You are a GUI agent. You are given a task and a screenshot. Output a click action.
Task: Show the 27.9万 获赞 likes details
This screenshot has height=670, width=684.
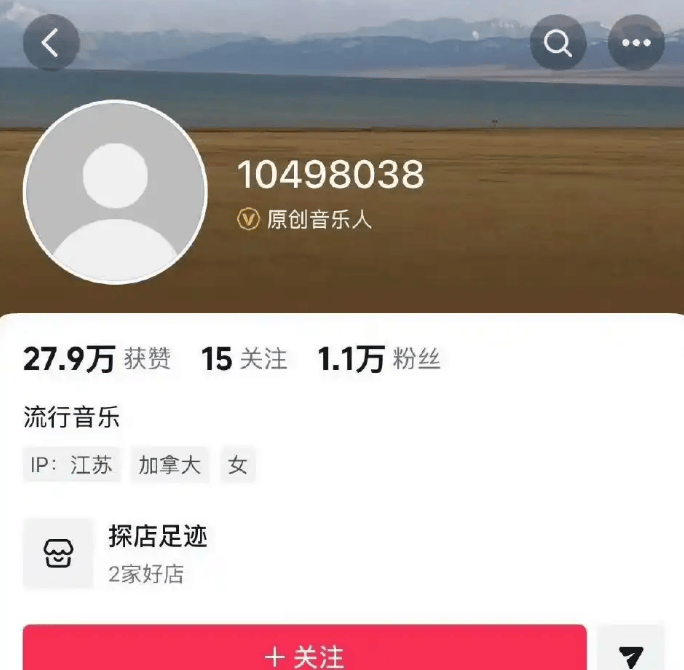[x=97, y=359]
